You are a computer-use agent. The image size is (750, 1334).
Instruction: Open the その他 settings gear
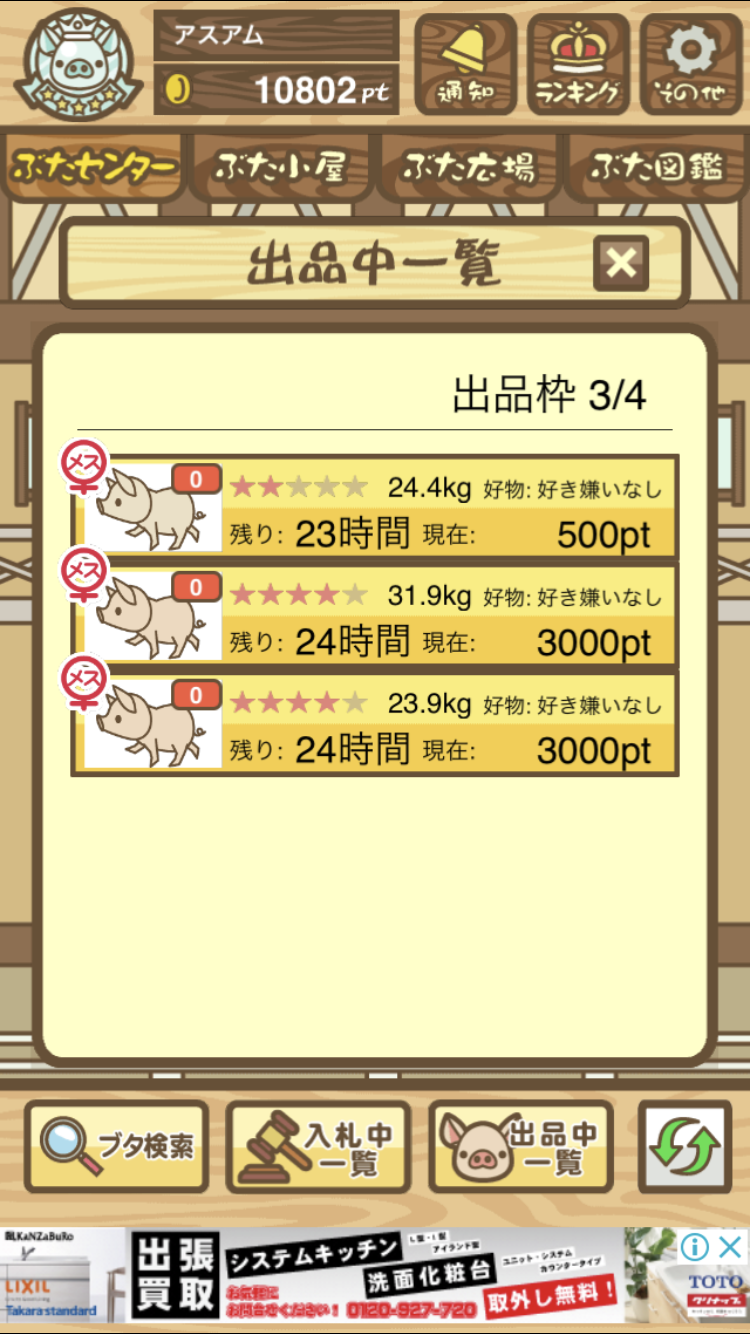click(x=691, y=64)
